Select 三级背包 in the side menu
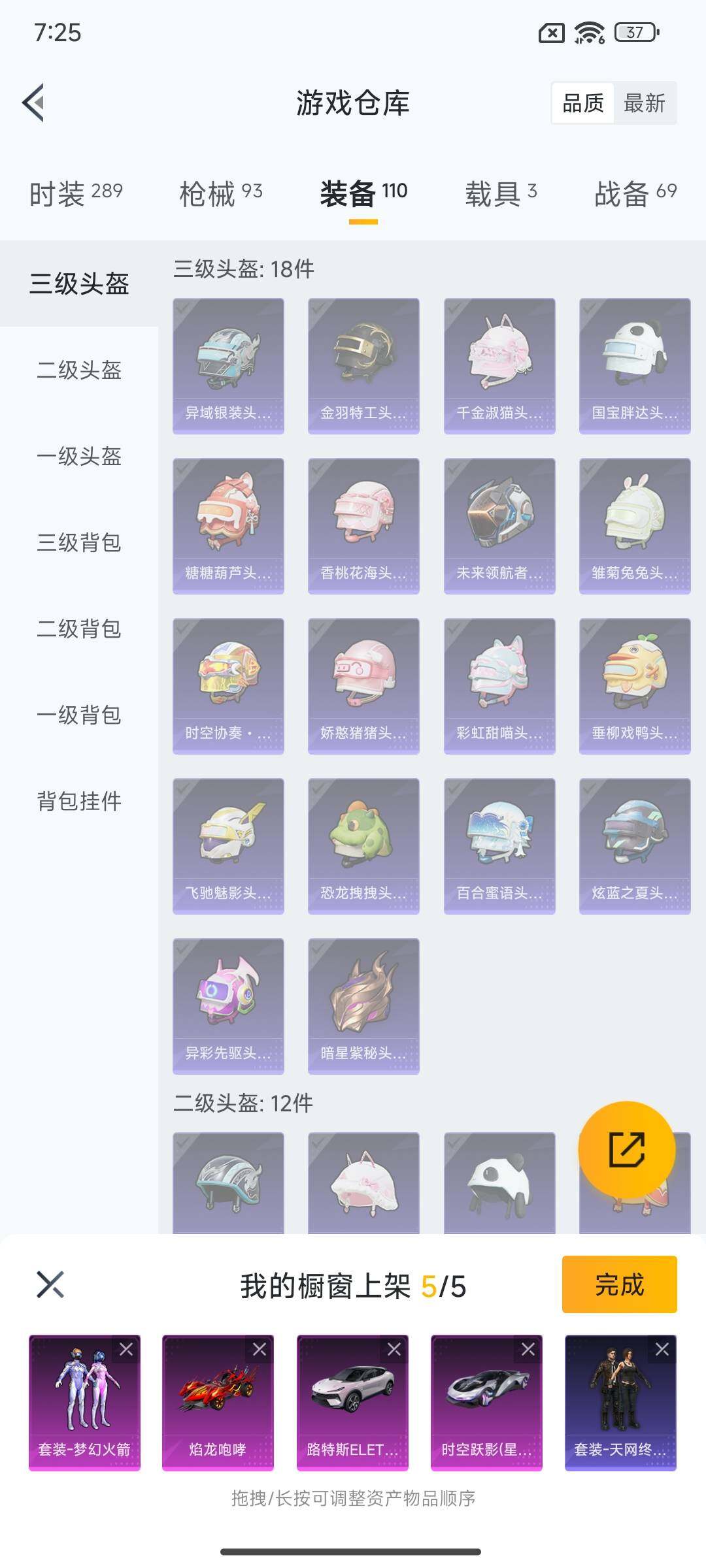Image resolution: width=706 pixels, height=1568 pixels. (79, 543)
